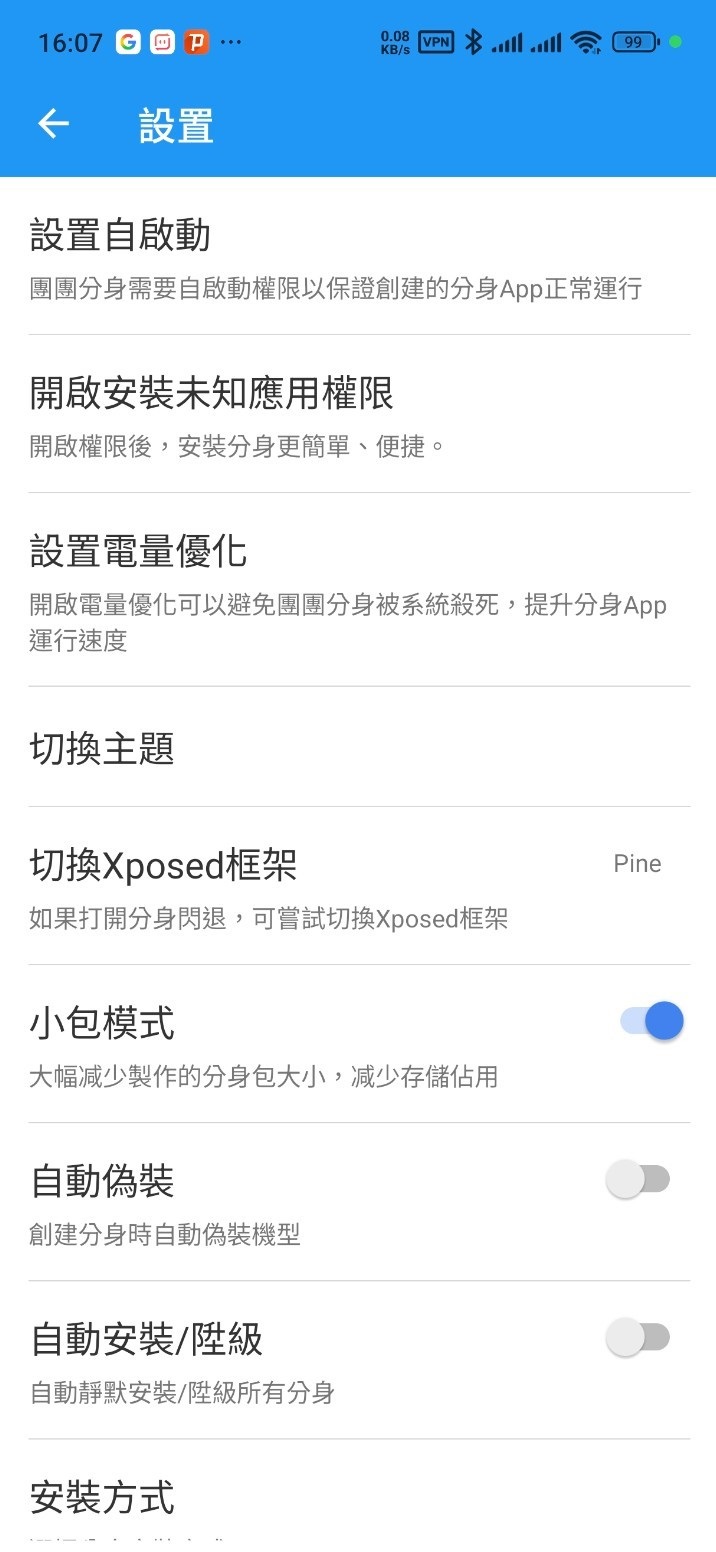Open the 安裝方式 setting
This screenshot has width=716, height=1552.
tap(358, 1498)
